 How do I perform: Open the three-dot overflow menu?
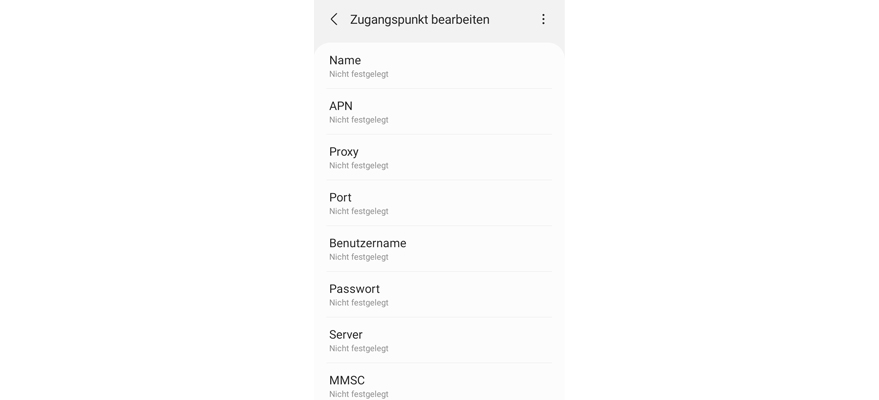pos(543,19)
